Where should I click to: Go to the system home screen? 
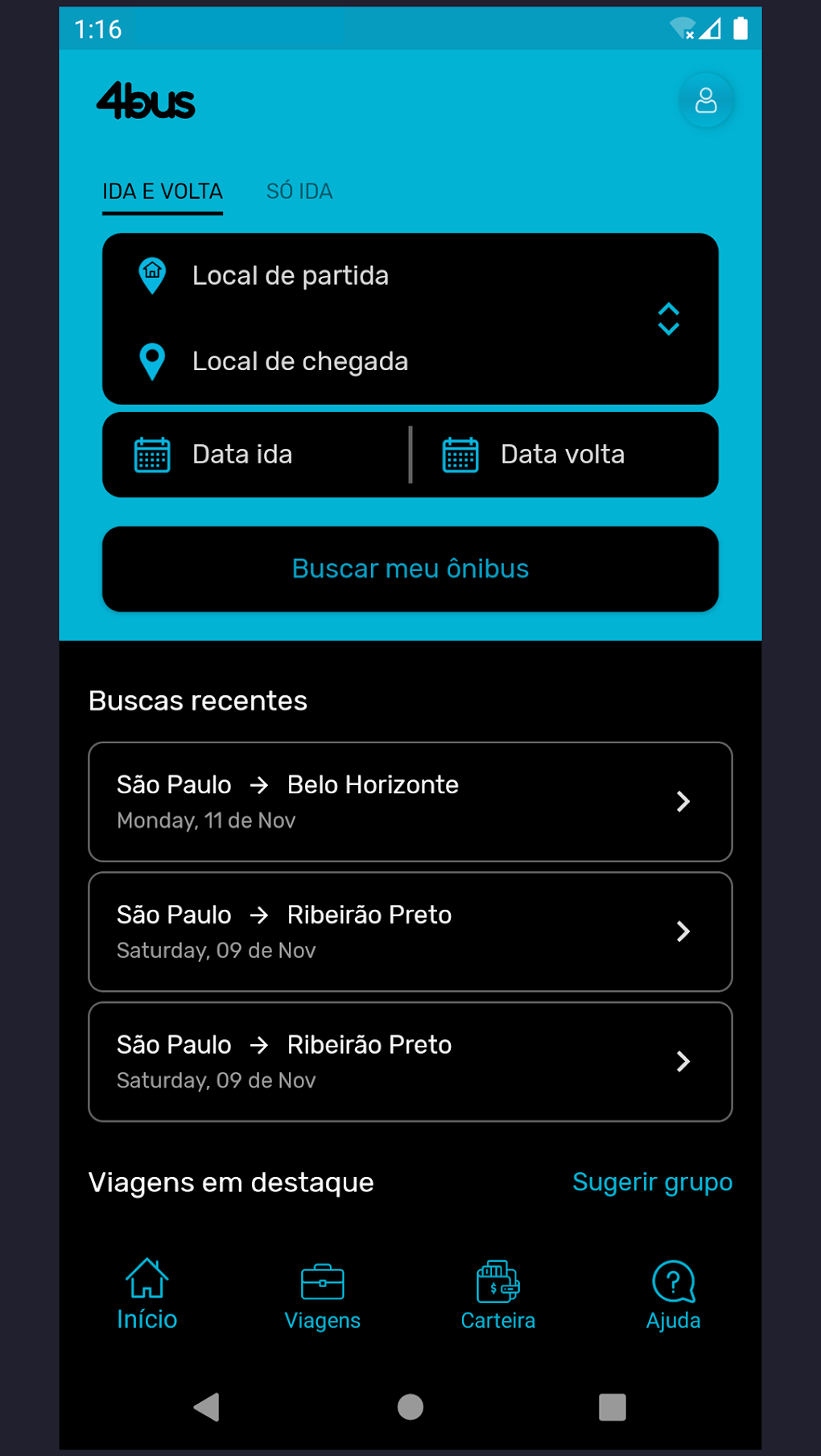click(410, 1407)
